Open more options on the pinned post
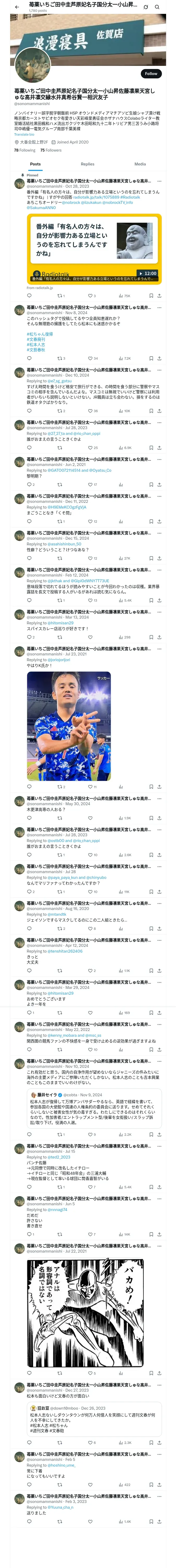The height and width of the screenshot is (1568, 176). [x=160, y=181]
